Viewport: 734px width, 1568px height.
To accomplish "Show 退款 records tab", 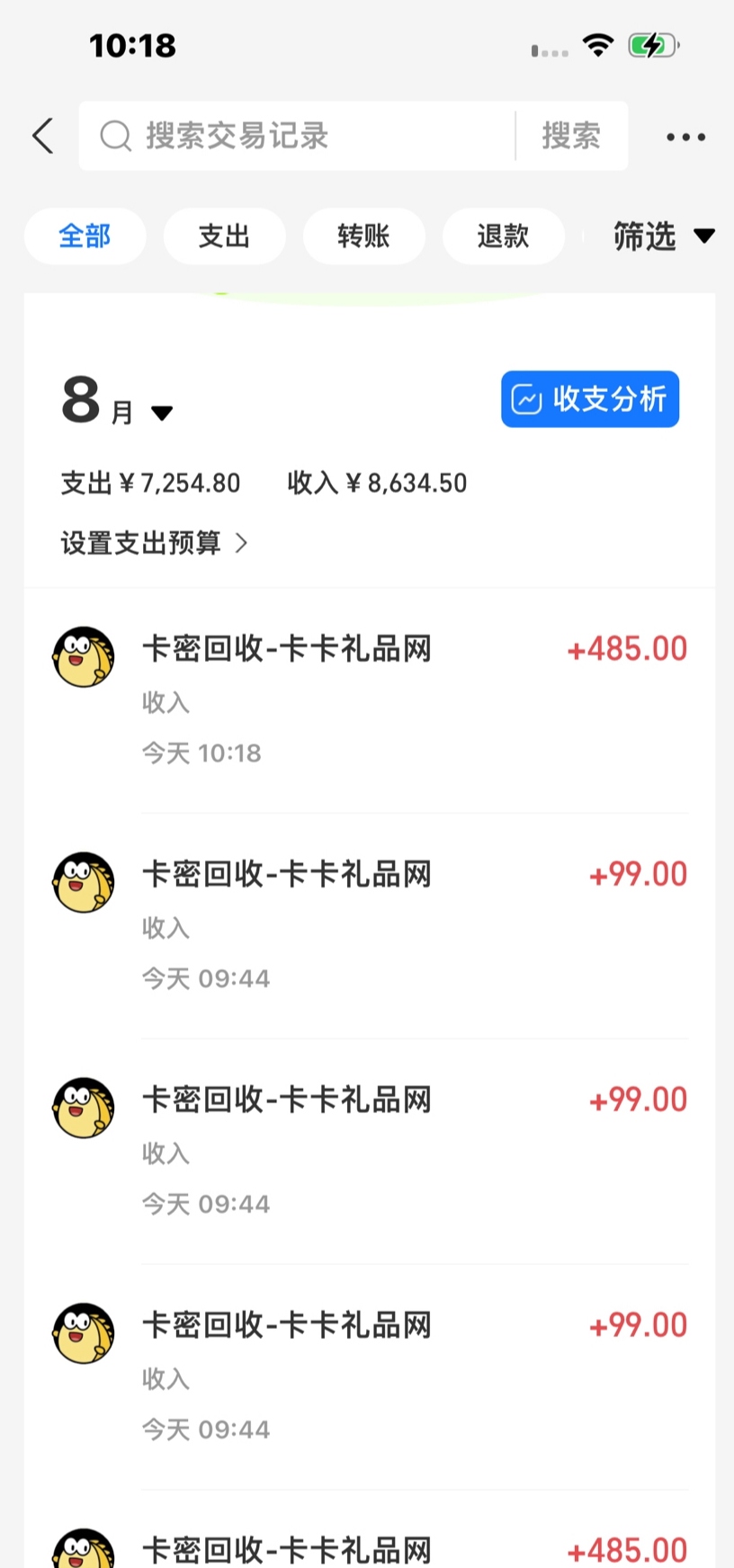I will [503, 236].
